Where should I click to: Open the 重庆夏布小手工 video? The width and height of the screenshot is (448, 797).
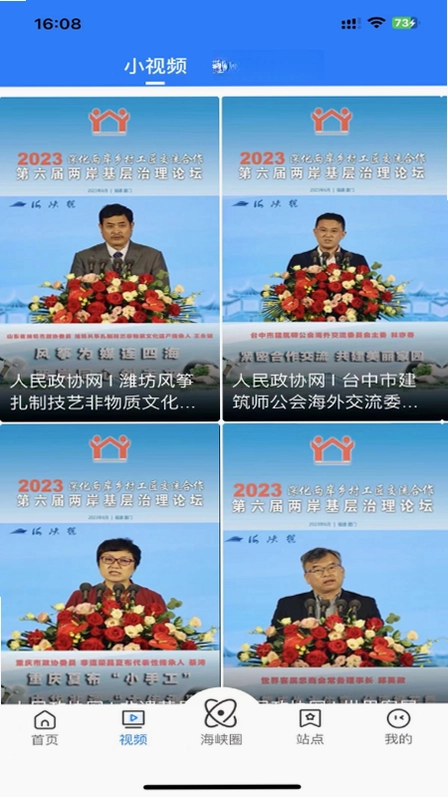pos(110,563)
